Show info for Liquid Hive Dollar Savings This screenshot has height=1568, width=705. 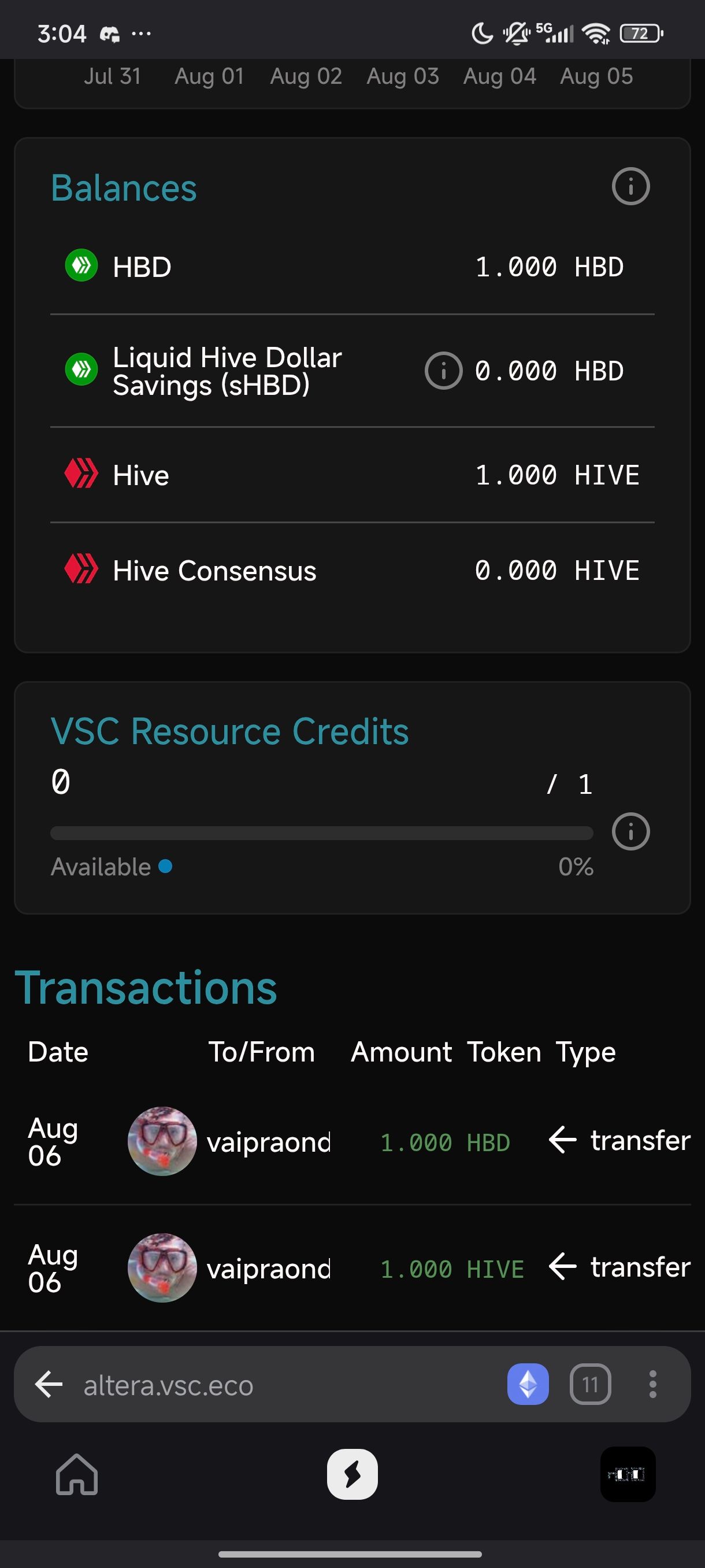[x=443, y=371]
